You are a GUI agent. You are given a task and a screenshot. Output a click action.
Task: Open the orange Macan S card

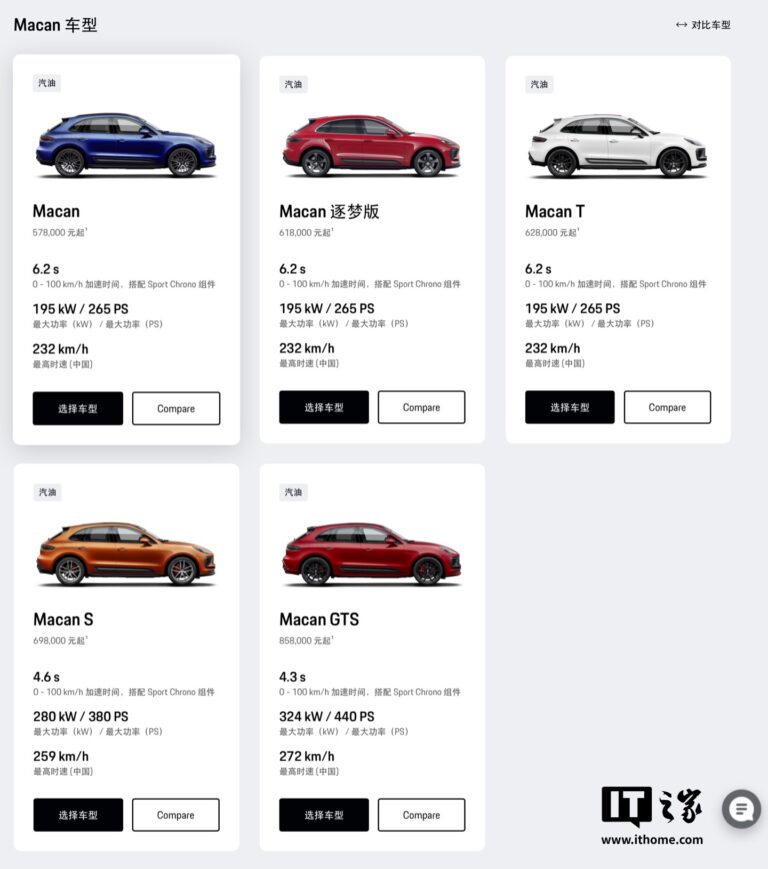[x=126, y=555]
